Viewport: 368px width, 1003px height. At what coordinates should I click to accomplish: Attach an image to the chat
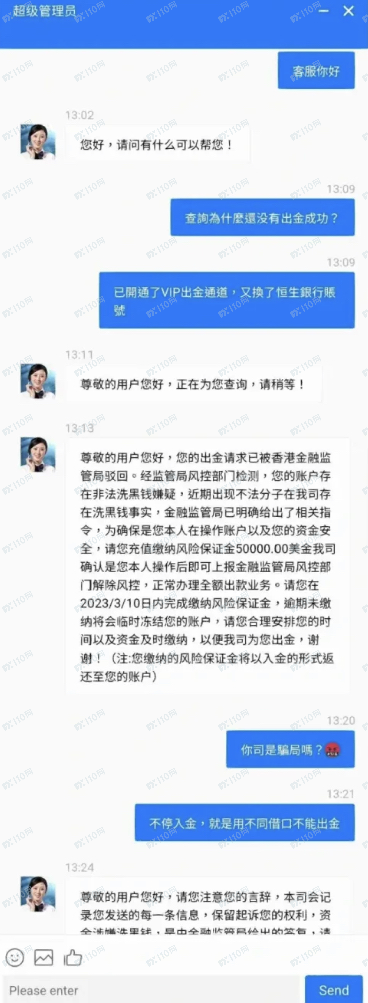coord(44,958)
